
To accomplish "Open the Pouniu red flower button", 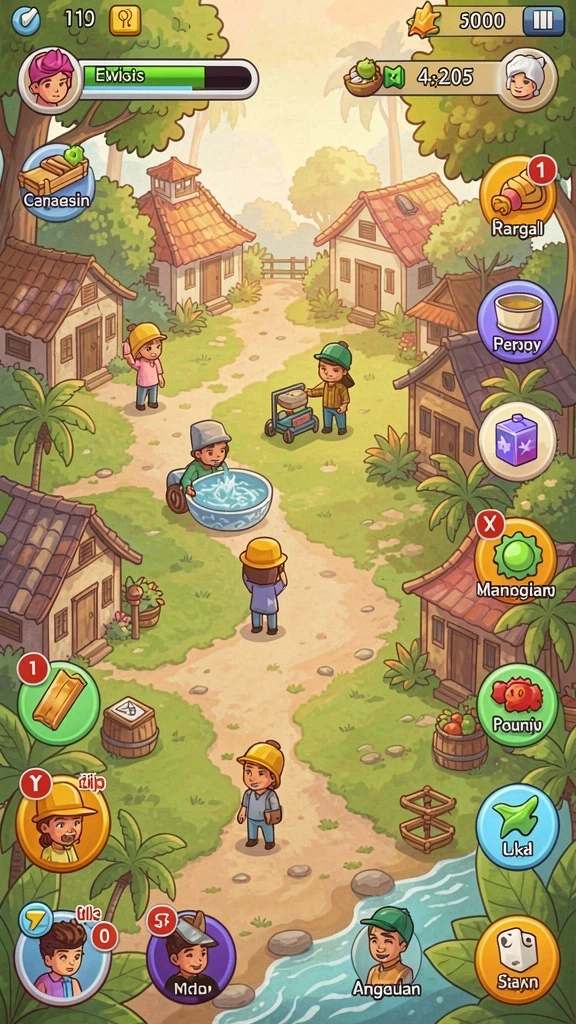I will point(517,705).
